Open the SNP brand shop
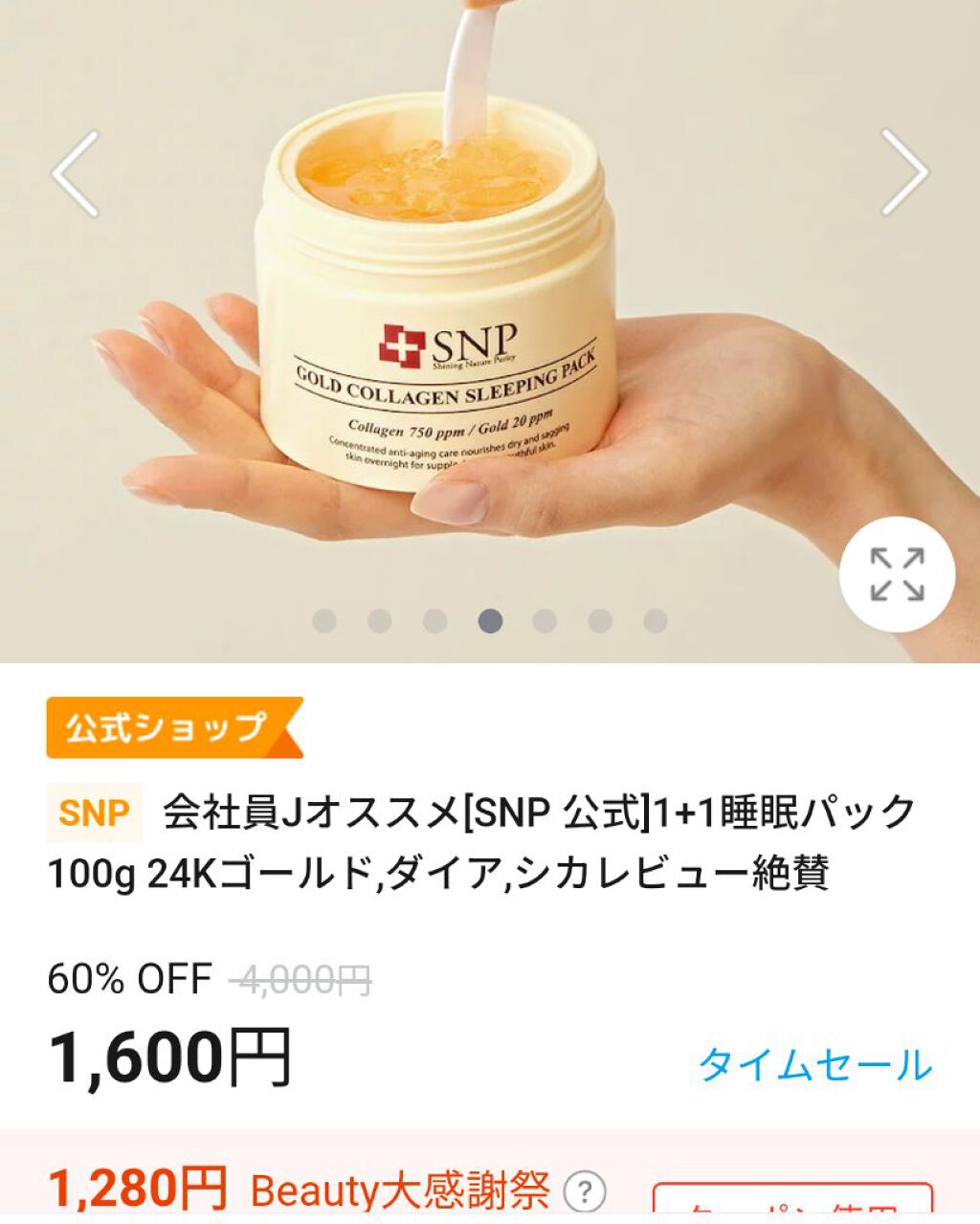980x1224 pixels. coord(94,812)
